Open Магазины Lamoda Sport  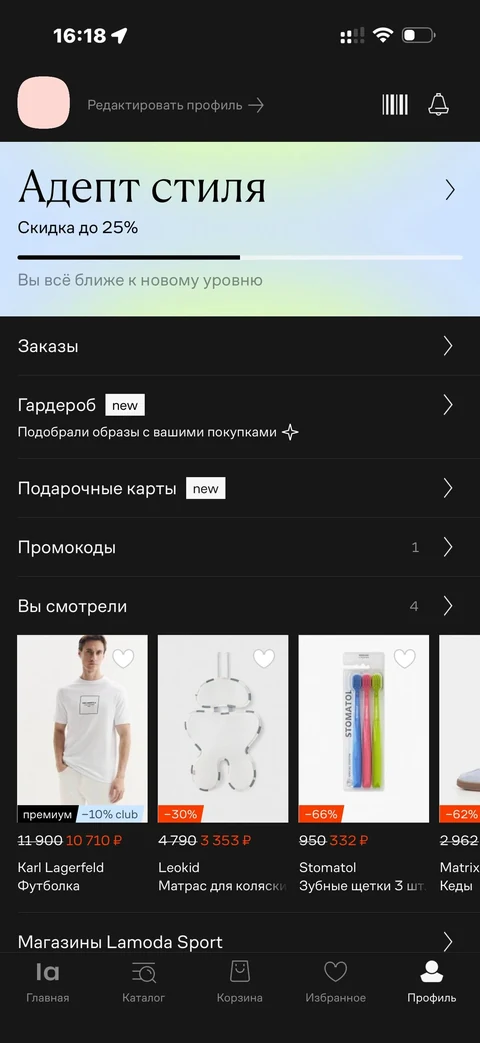[240, 941]
